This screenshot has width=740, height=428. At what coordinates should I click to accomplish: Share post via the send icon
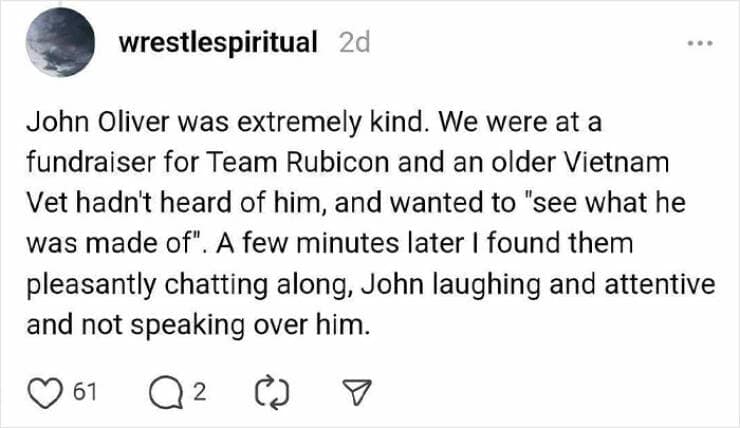(352, 394)
